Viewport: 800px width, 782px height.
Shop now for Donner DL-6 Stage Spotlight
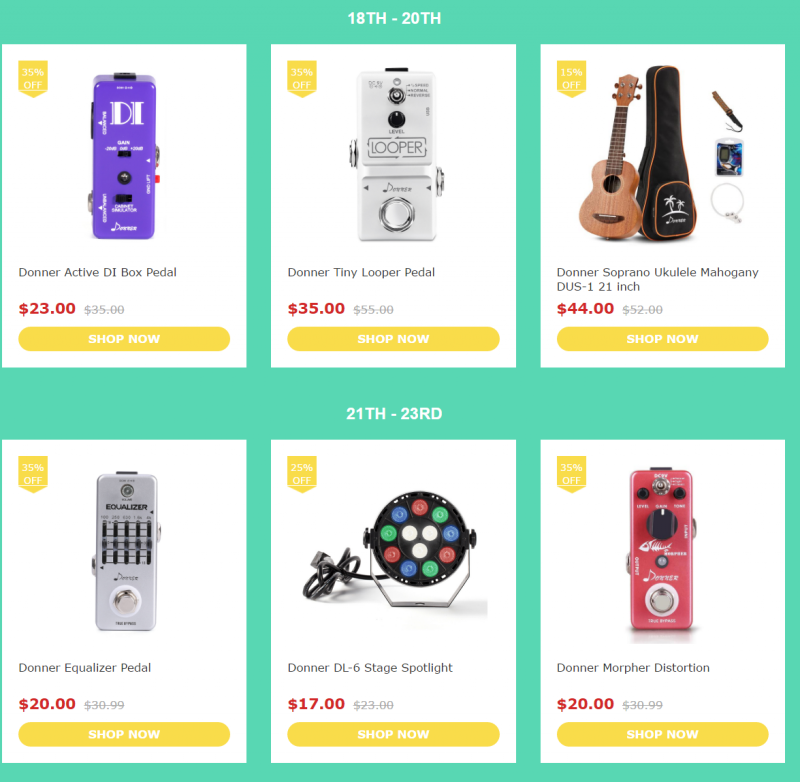pos(393,734)
